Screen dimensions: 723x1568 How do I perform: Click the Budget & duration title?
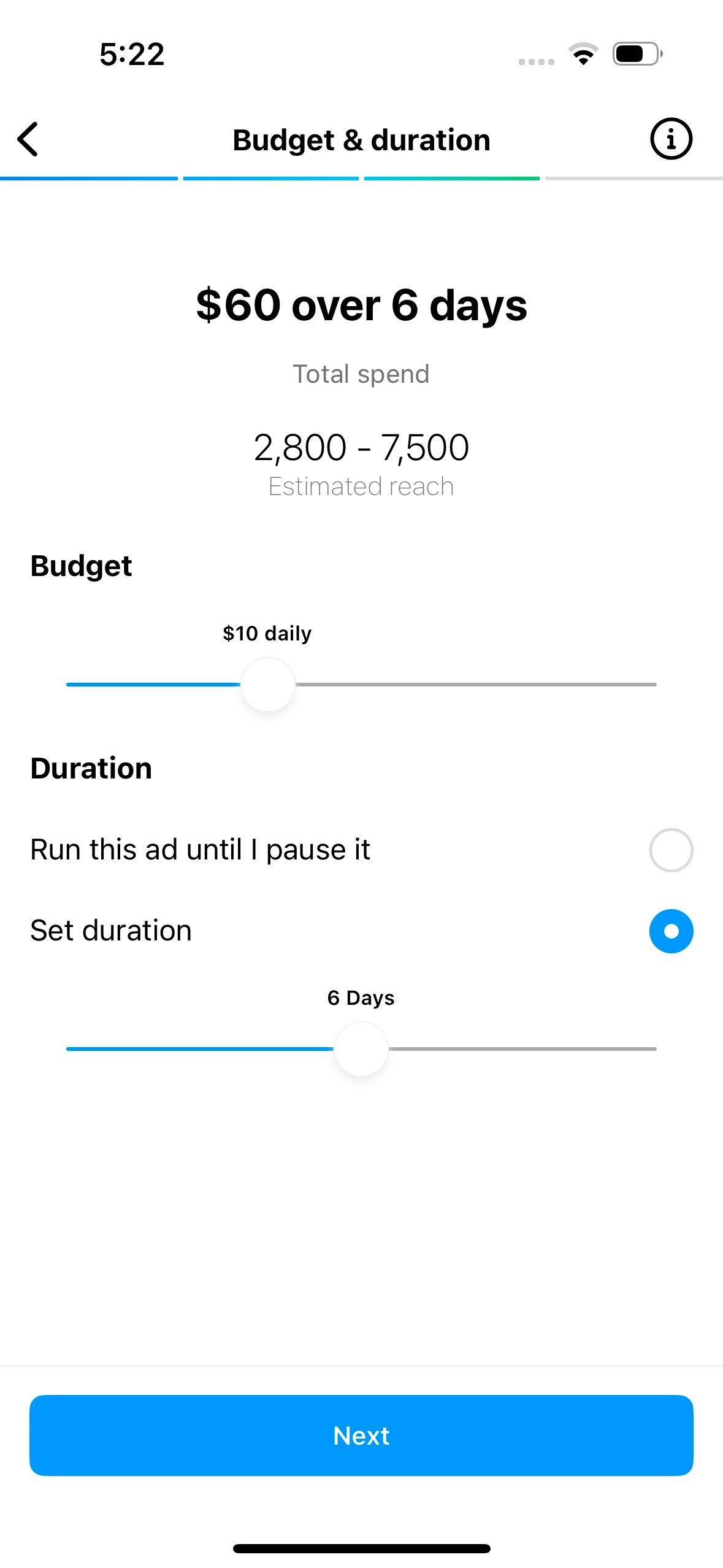361,139
